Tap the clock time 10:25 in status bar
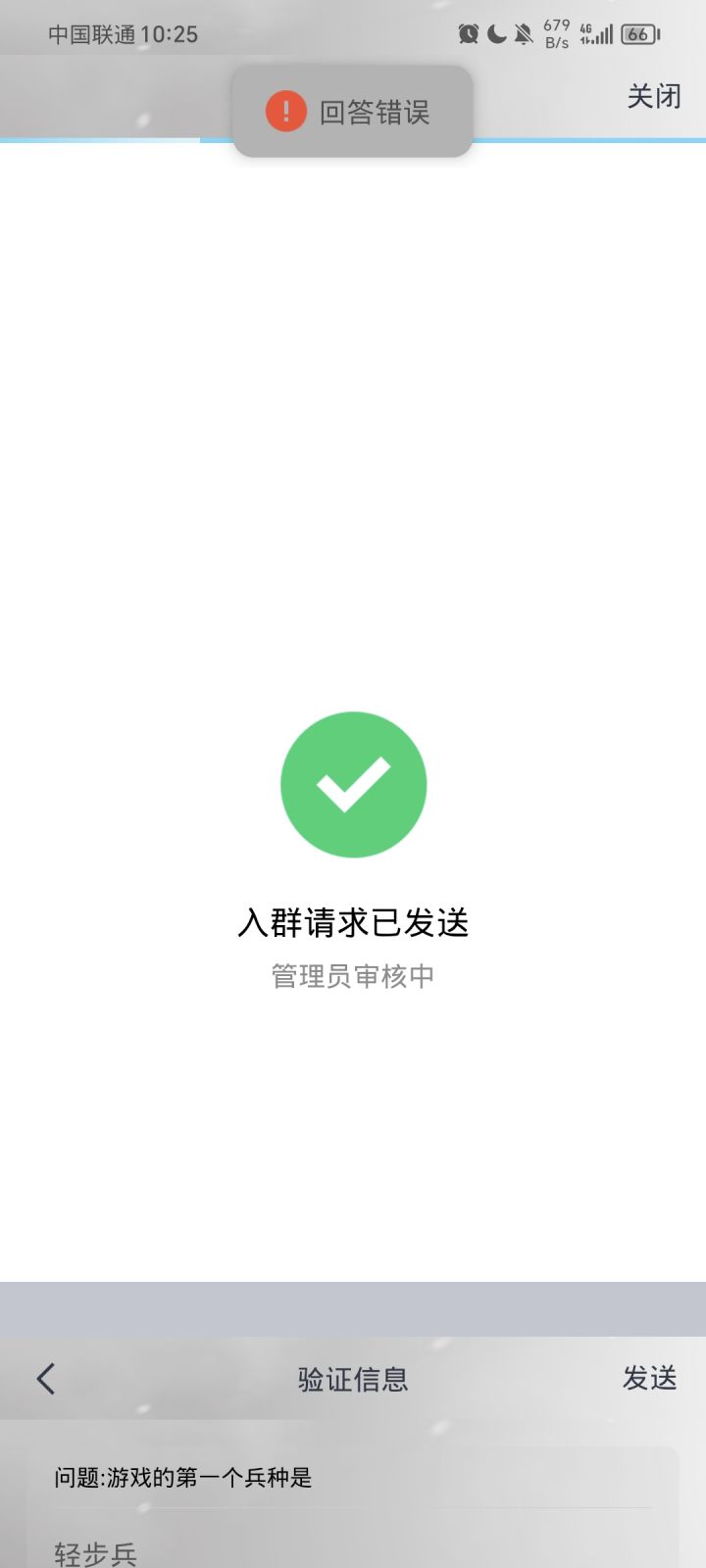 (173, 33)
